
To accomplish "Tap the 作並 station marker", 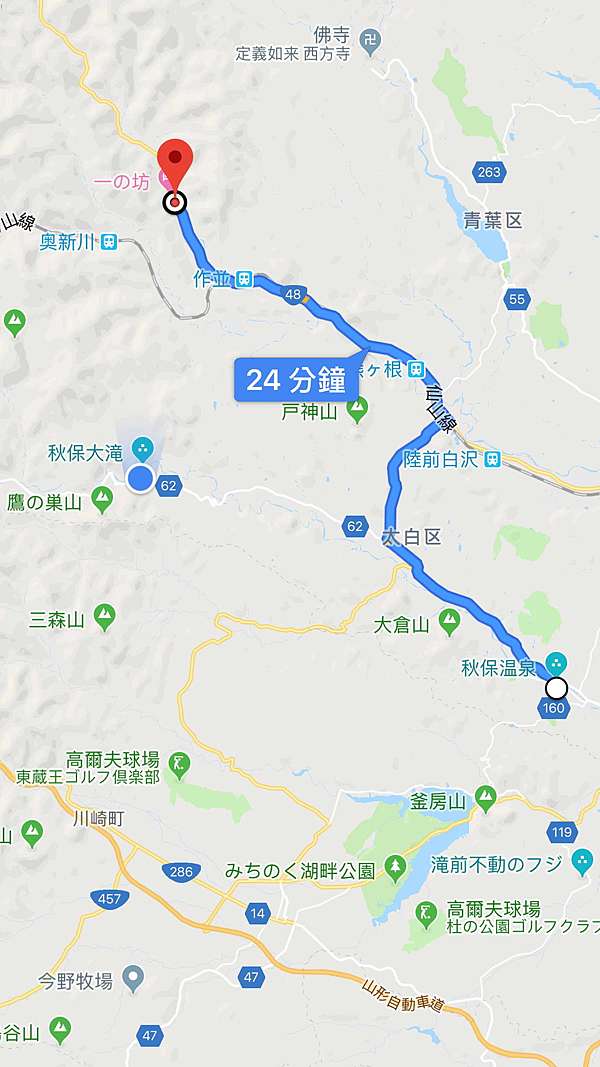I will pyautogui.click(x=245, y=279).
